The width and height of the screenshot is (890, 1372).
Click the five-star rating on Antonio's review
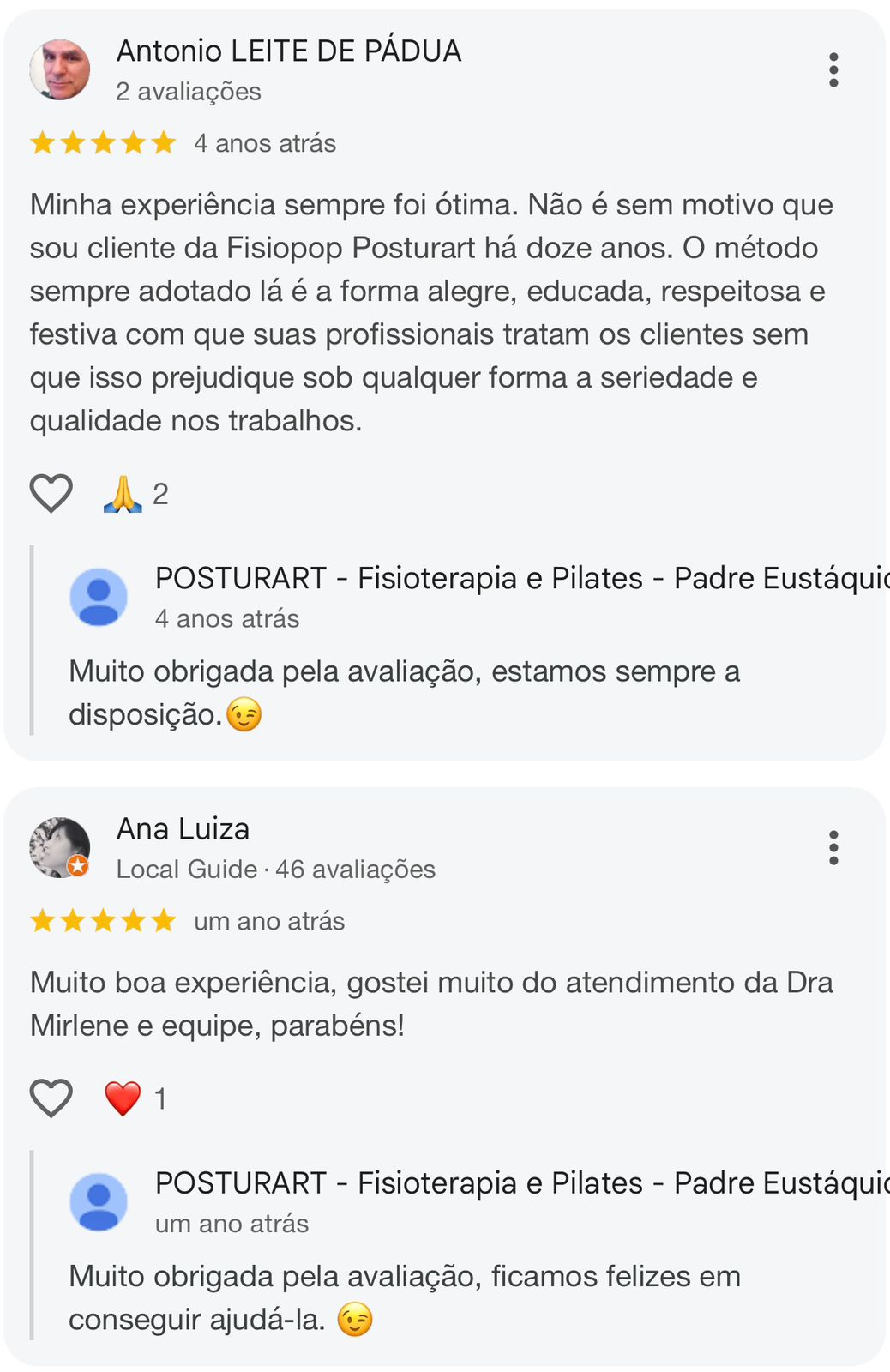103,143
